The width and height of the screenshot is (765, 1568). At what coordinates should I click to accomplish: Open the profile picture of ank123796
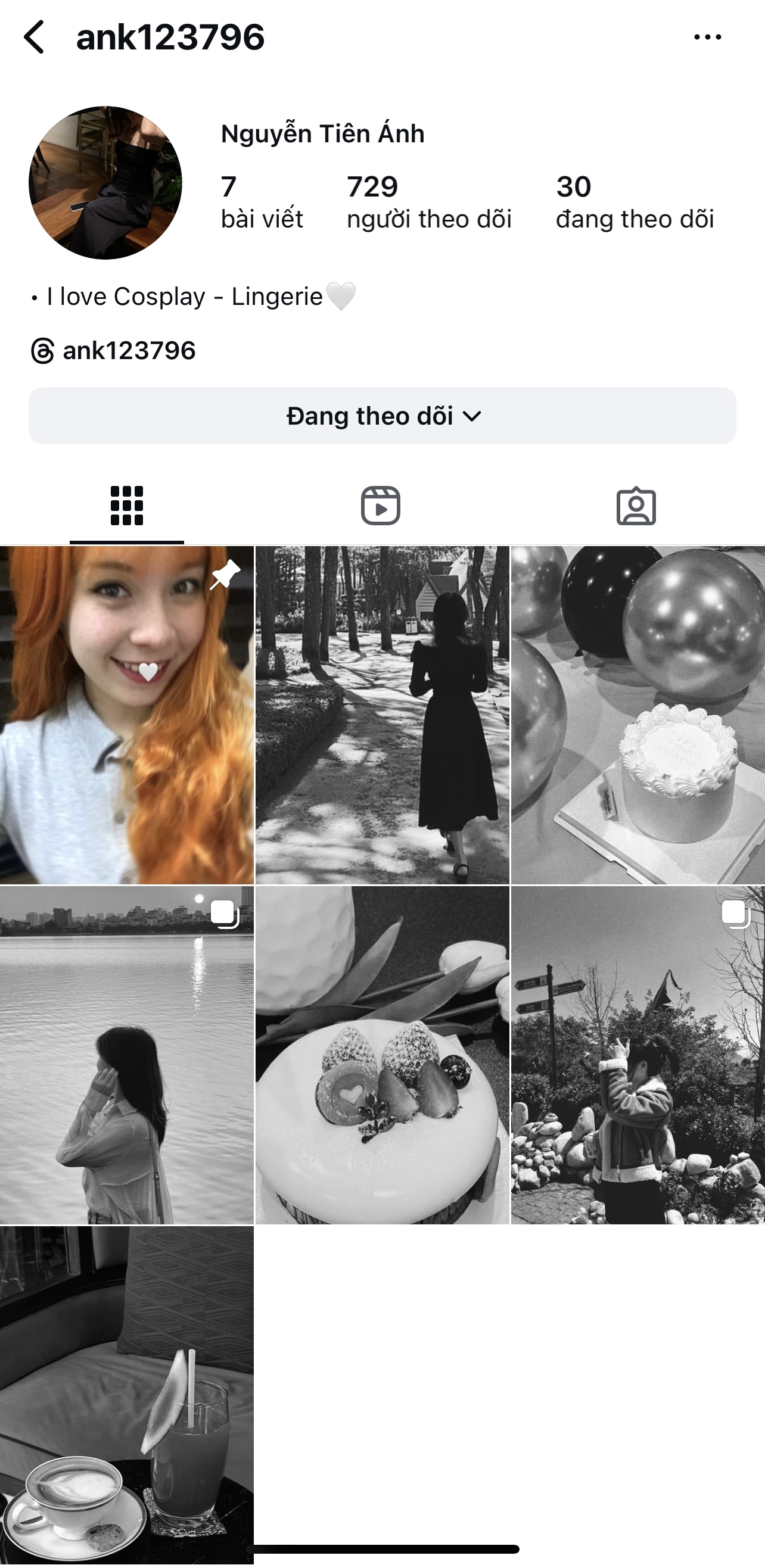[105, 183]
